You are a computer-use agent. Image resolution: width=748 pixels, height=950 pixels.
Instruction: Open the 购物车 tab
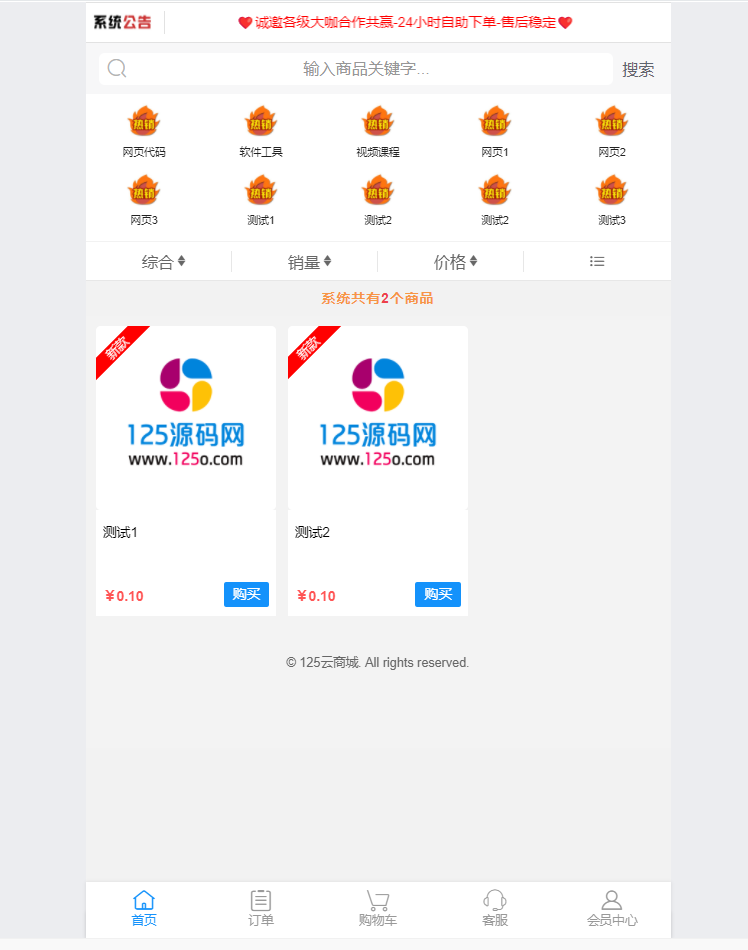(x=378, y=908)
